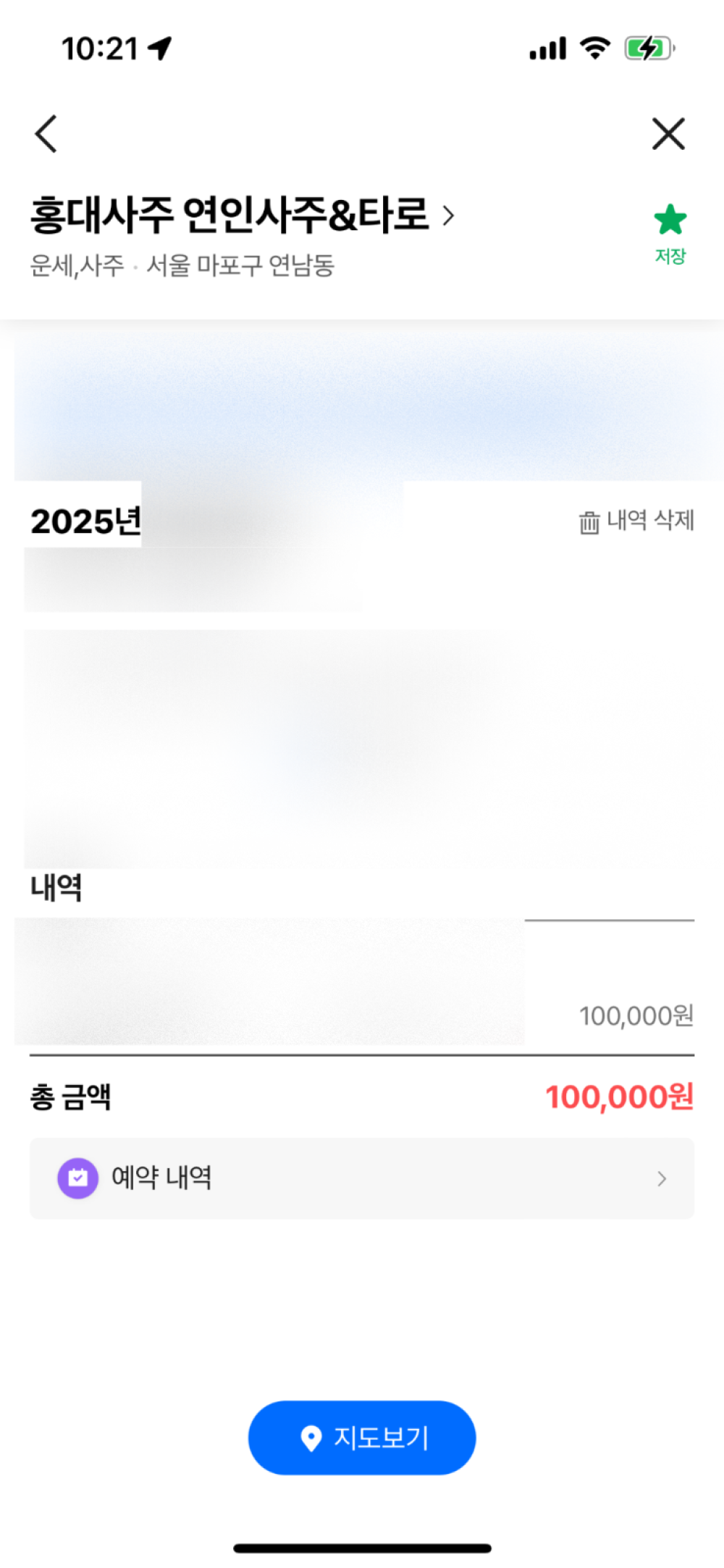Delete this record with 내역 삭제
The image size is (724, 1568).
click(636, 521)
